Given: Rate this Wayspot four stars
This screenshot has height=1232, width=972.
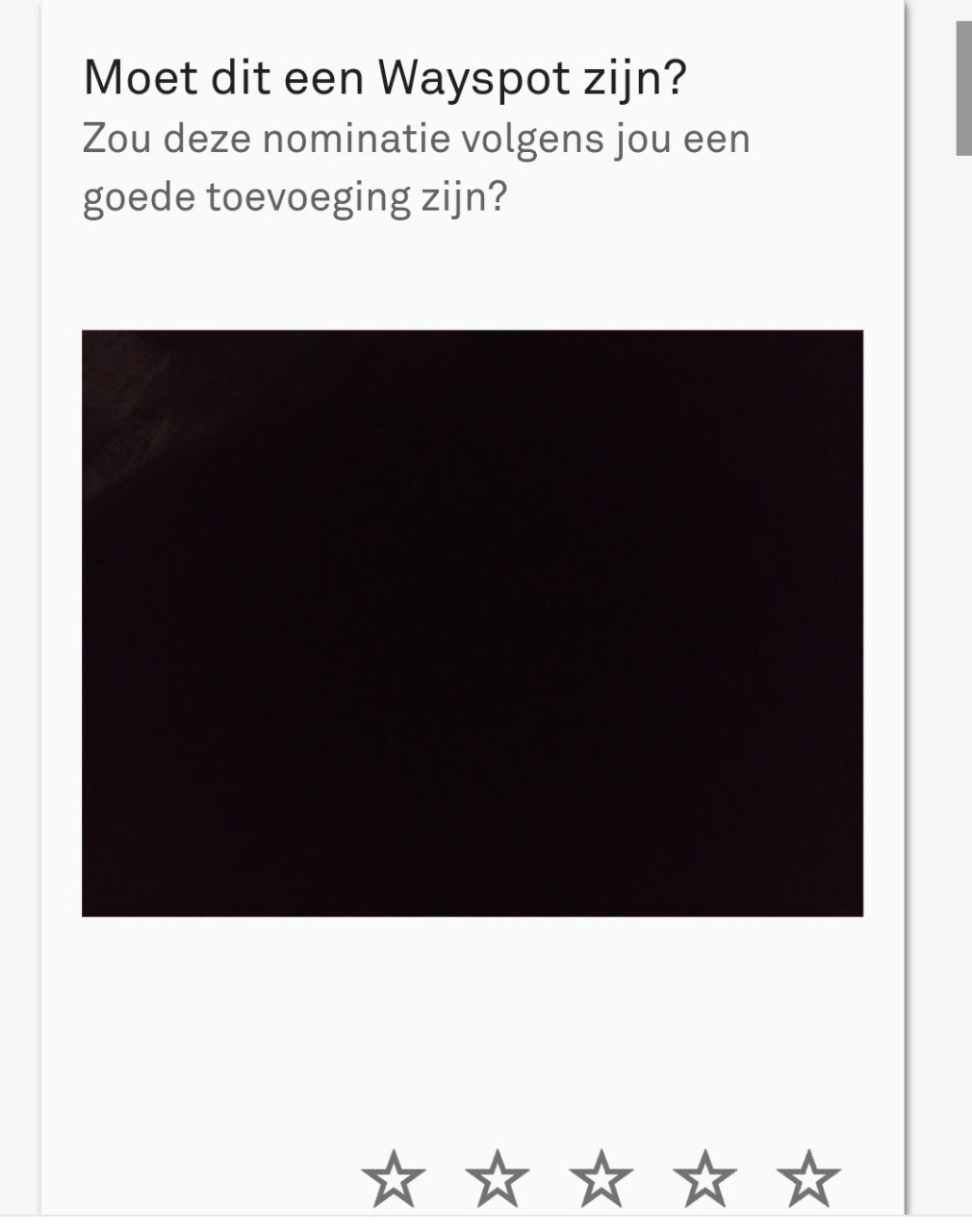Looking at the screenshot, I should 705,1178.
